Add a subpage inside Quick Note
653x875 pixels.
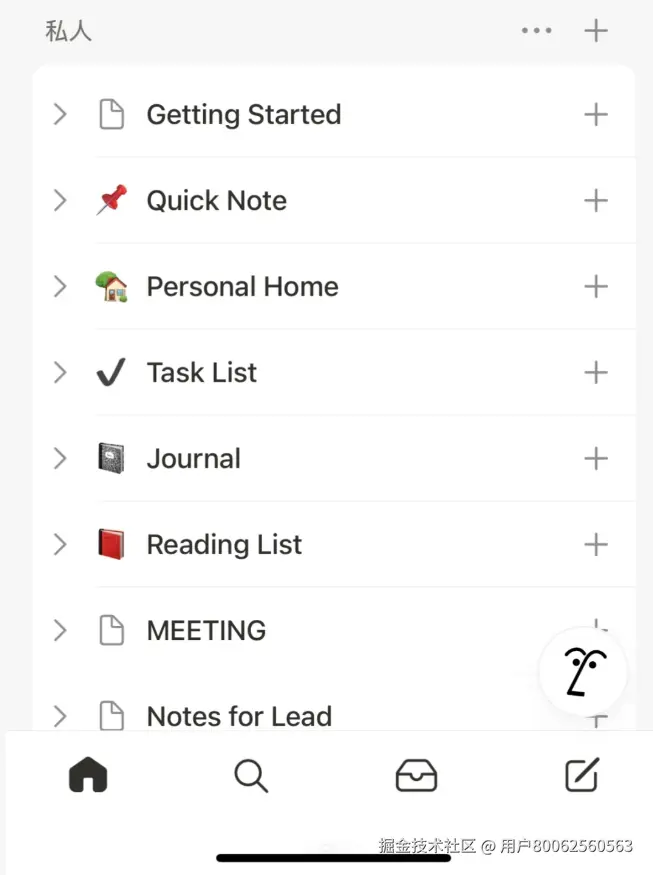pos(596,201)
